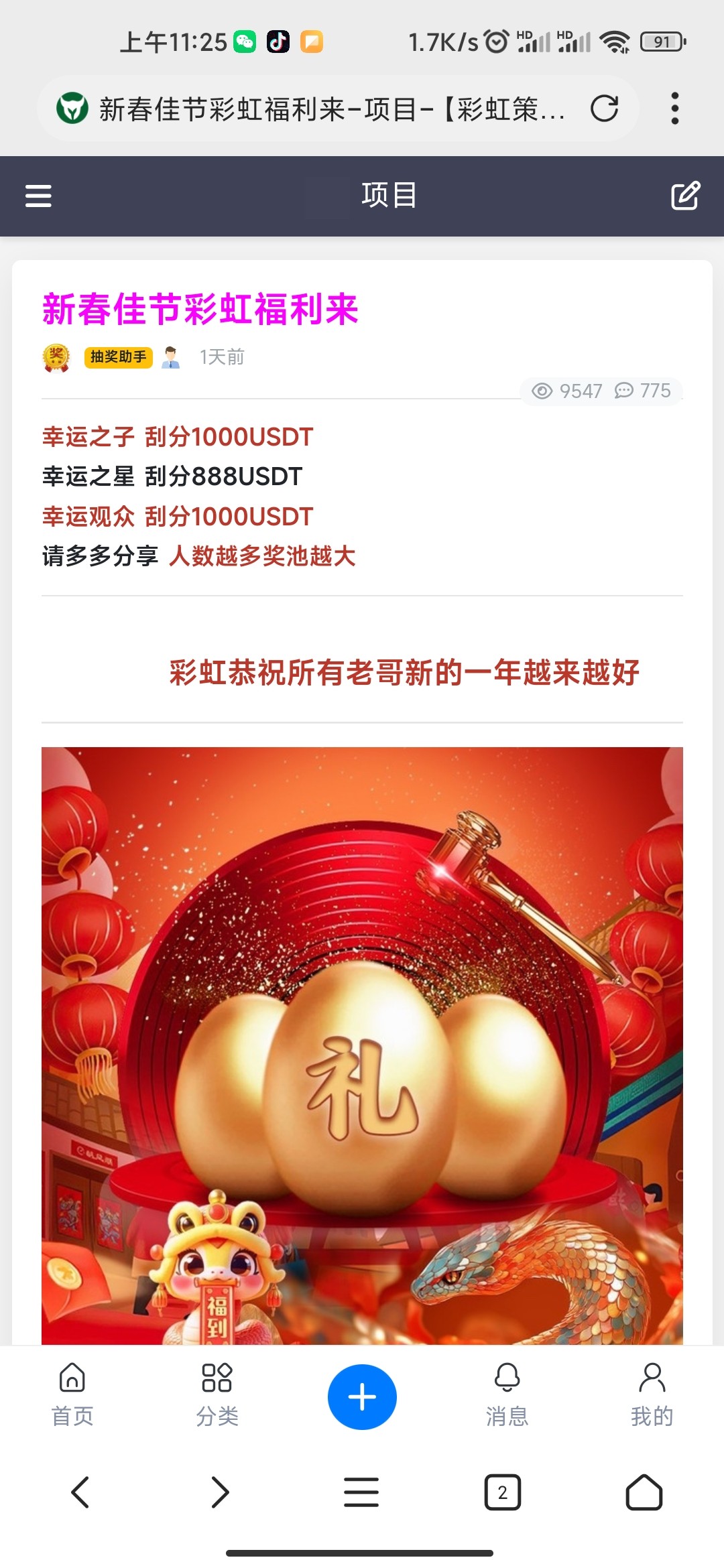Image resolution: width=724 pixels, height=1568 pixels.
Task: View the 775 comments
Action: pyautogui.click(x=643, y=391)
